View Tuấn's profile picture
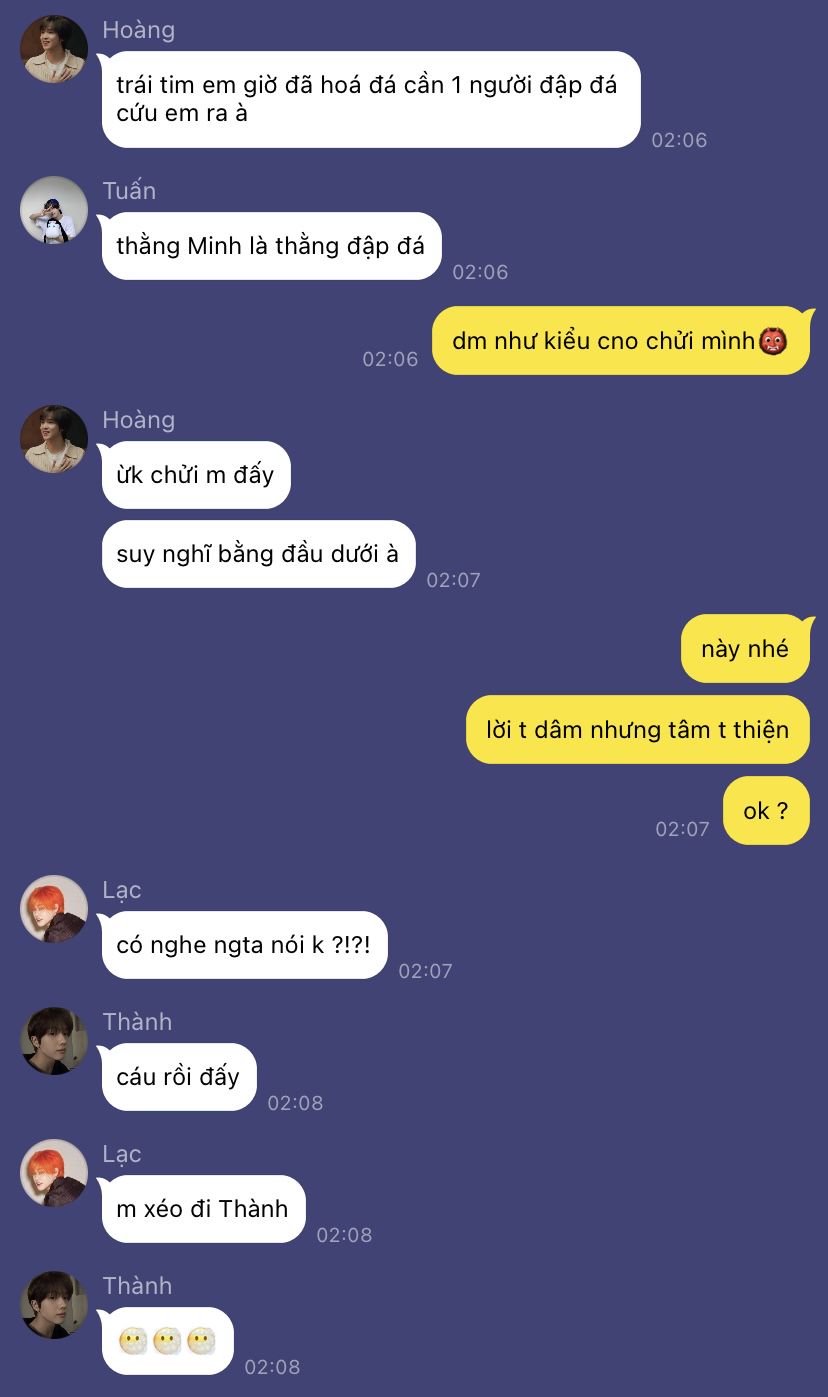This screenshot has width=828, height=1397. [54, 210]
